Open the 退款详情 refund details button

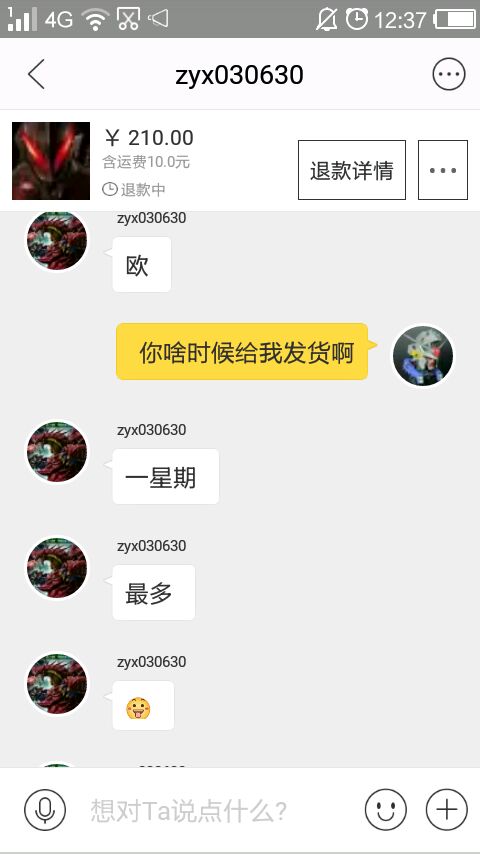pyautogui.click(x=351, y=170)
